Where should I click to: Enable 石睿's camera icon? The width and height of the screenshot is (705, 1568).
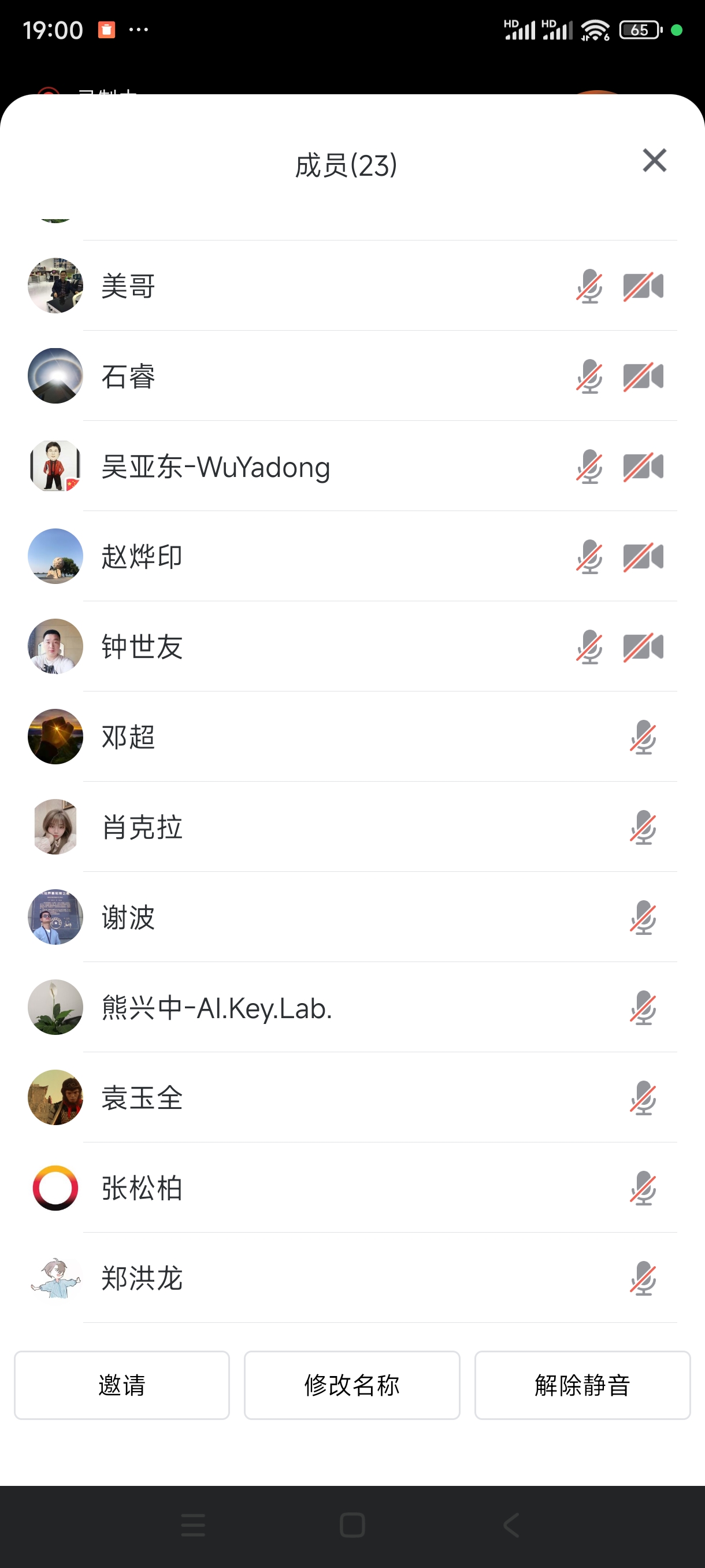tap(643, 376)
